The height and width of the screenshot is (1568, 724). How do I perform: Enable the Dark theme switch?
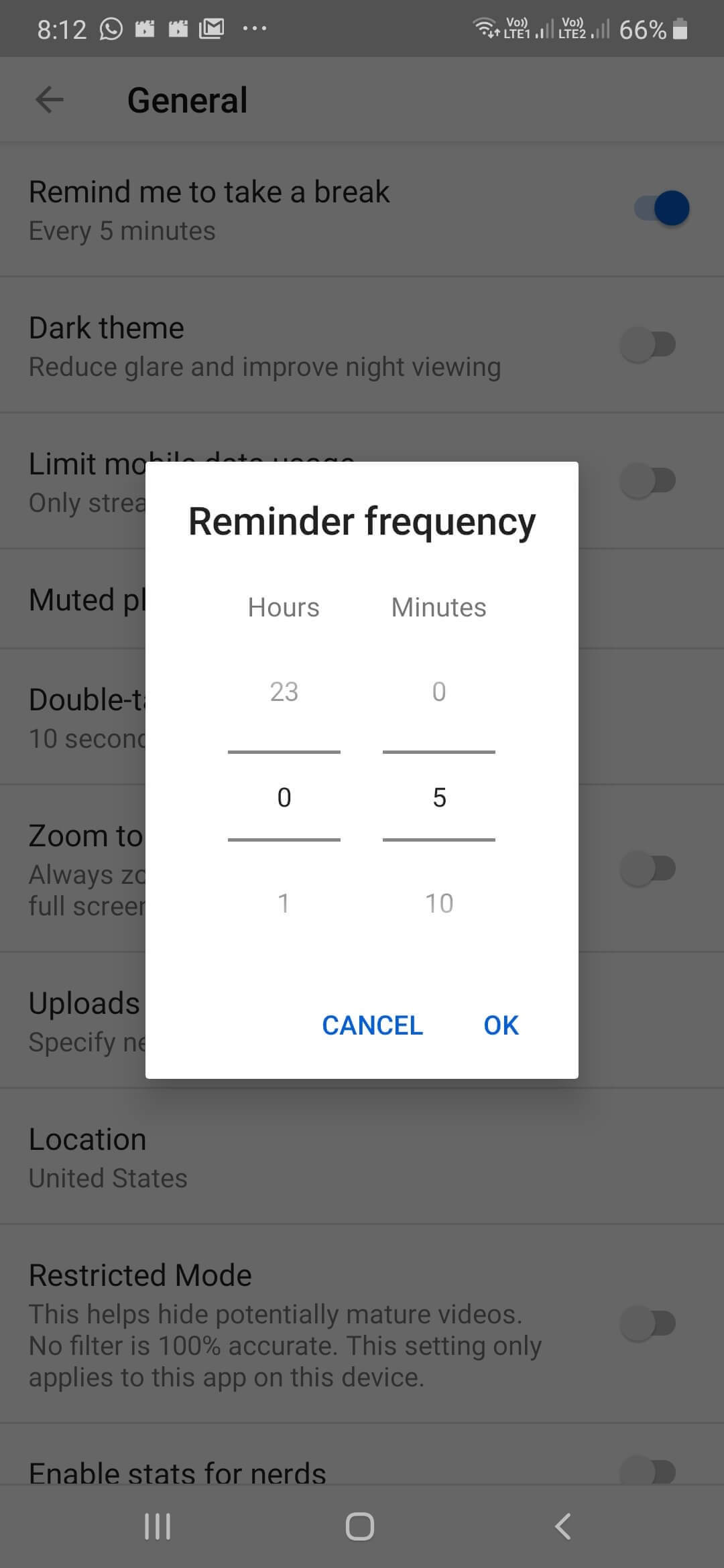647,343
